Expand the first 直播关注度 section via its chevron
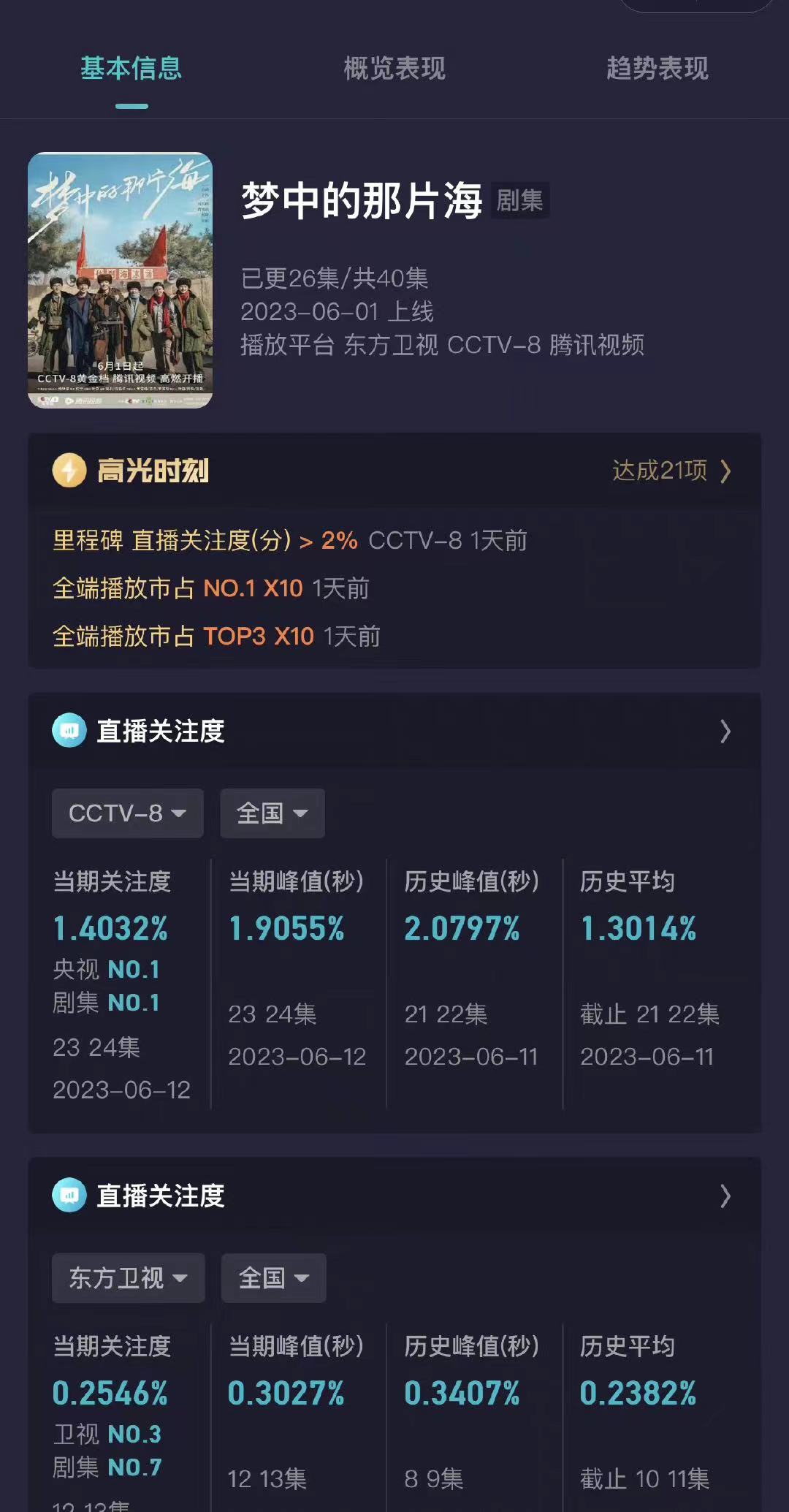The height and width of the screenshot is (1512, 789). click(725, 730)
